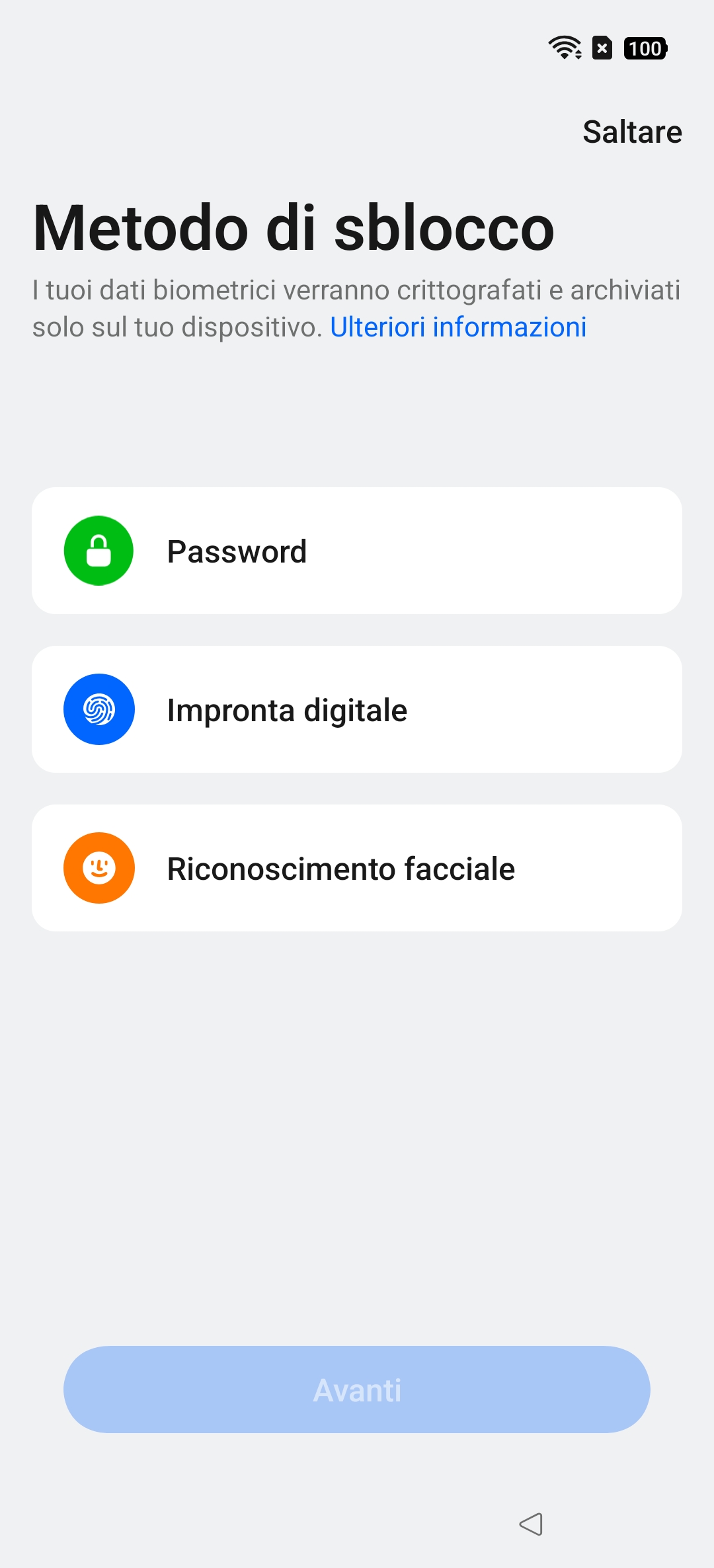Skip setup with the Saltare button
The width and height of the screenshot is (714, 1568).
[632, 132]
